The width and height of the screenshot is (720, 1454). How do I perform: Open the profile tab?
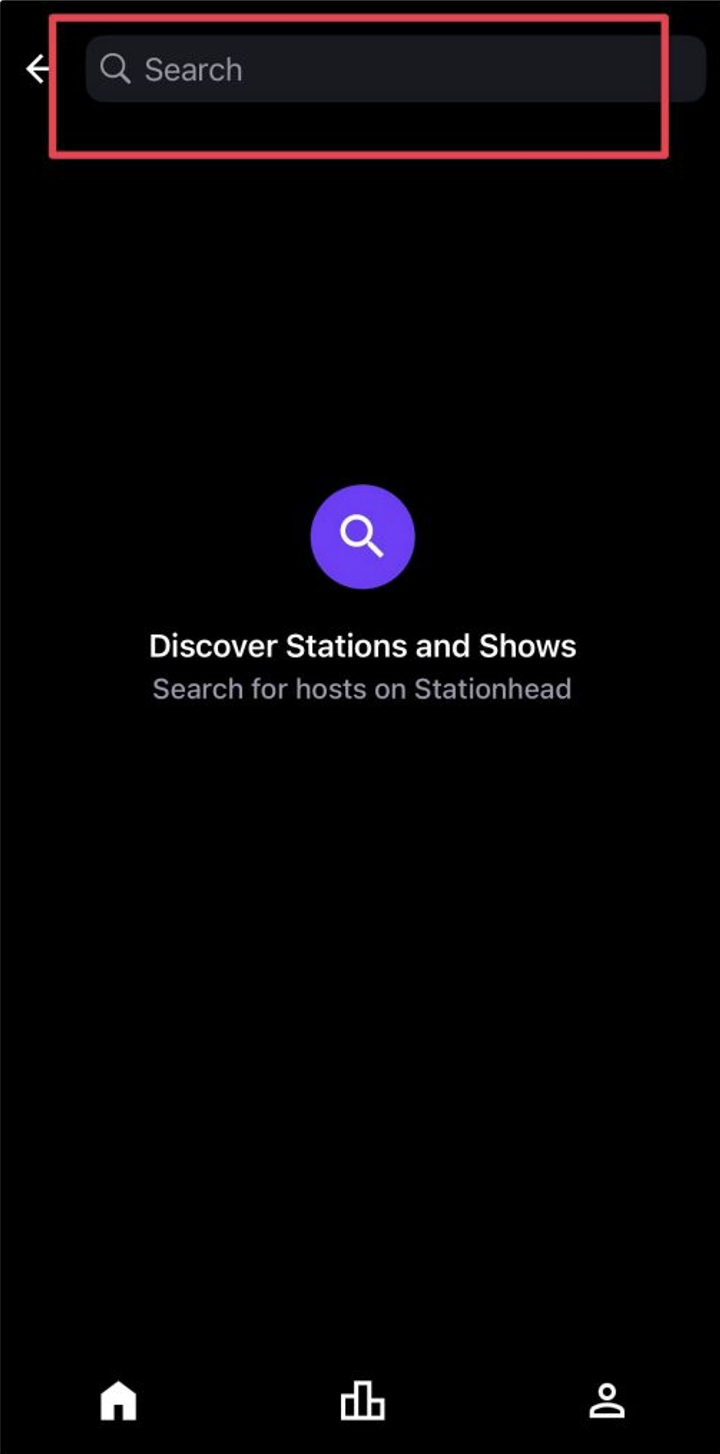606,1401
